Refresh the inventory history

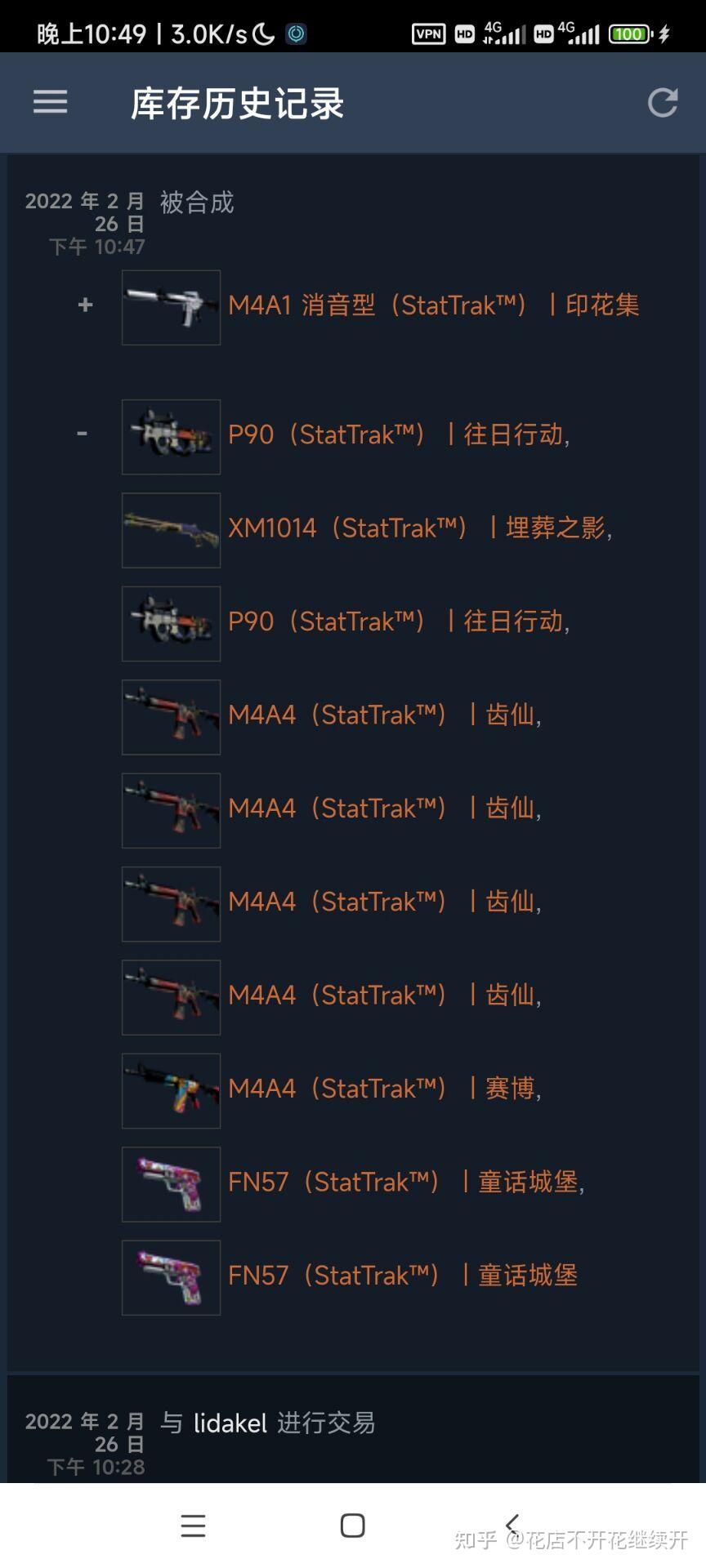pyautogui.click(x=663, y=103)
